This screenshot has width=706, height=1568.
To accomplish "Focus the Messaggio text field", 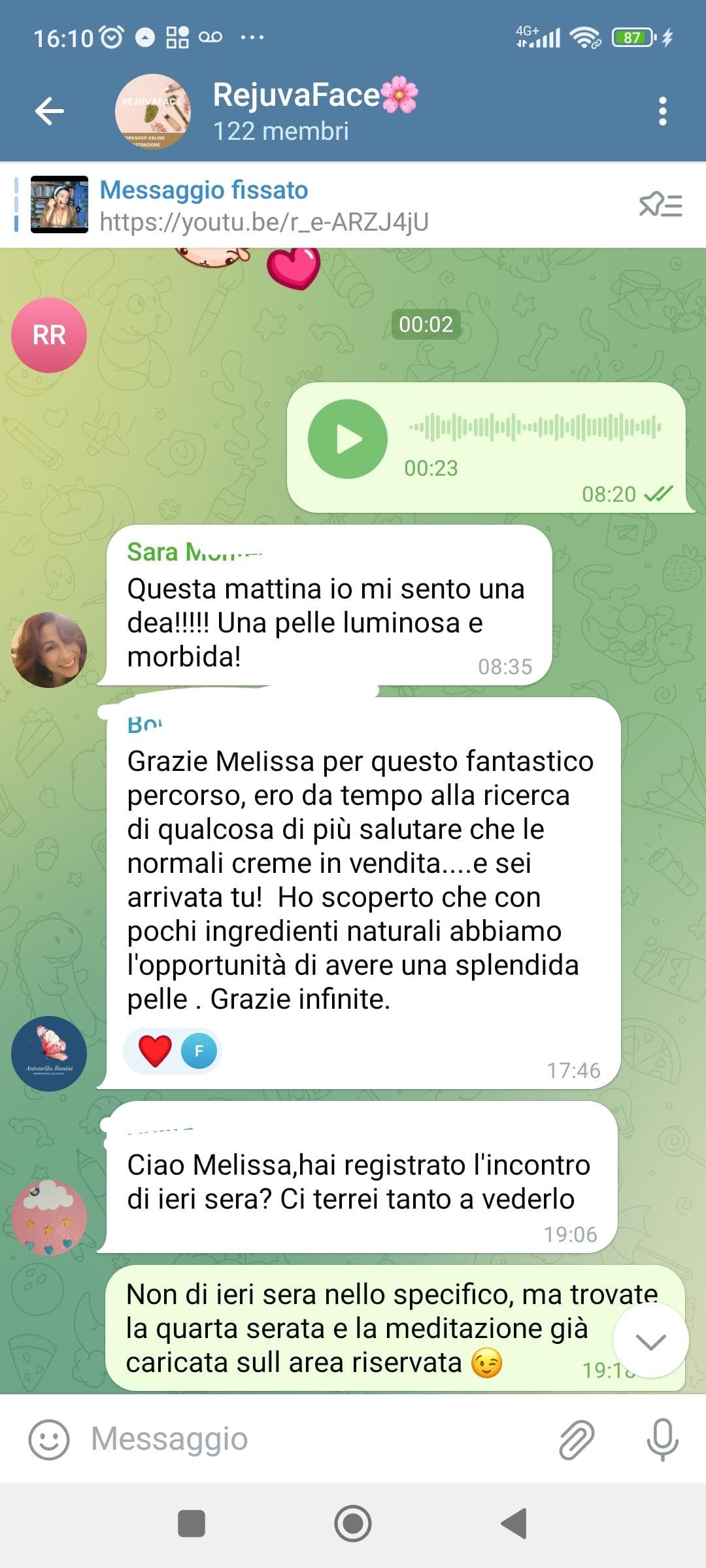I will (314, 1439).
